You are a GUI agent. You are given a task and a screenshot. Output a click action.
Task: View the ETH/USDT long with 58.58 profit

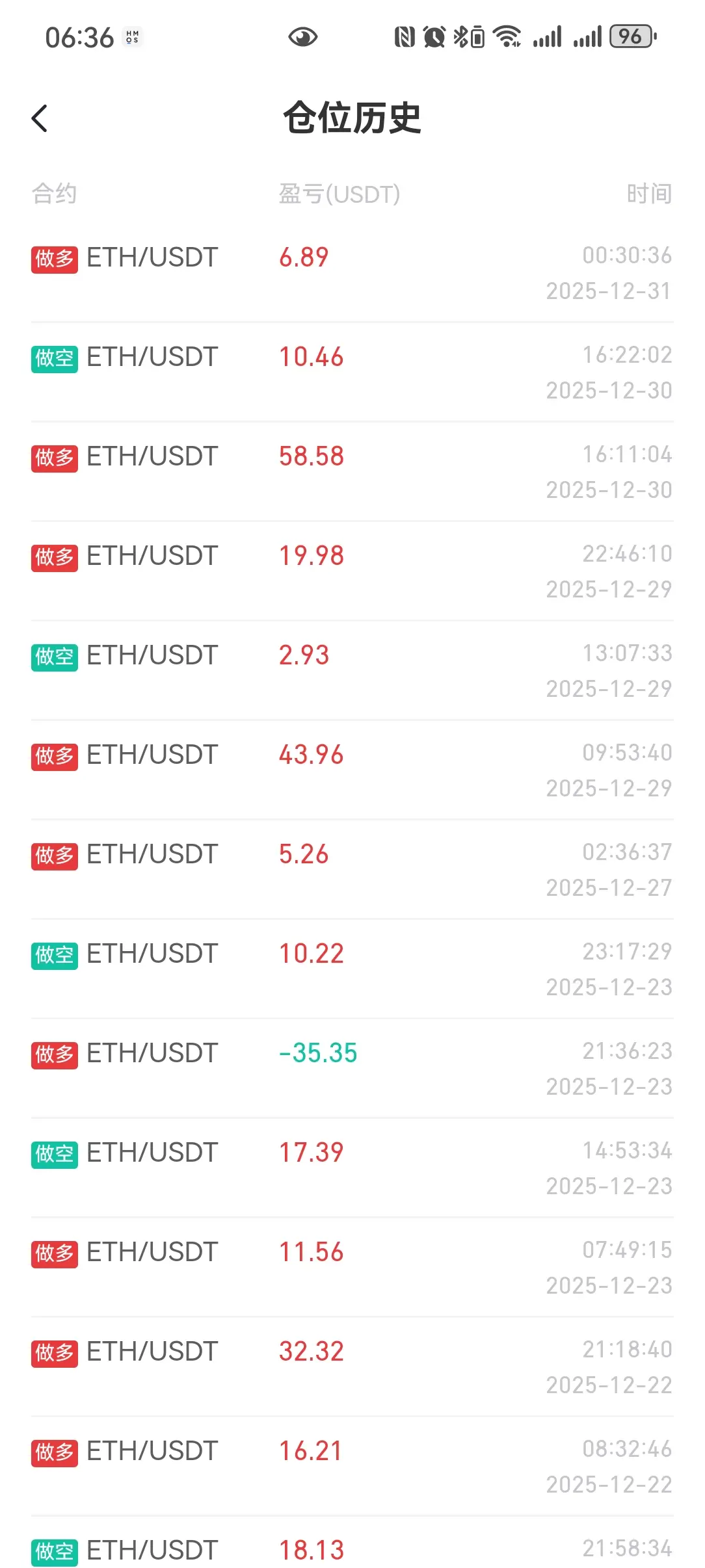click(x=351, y=471)
